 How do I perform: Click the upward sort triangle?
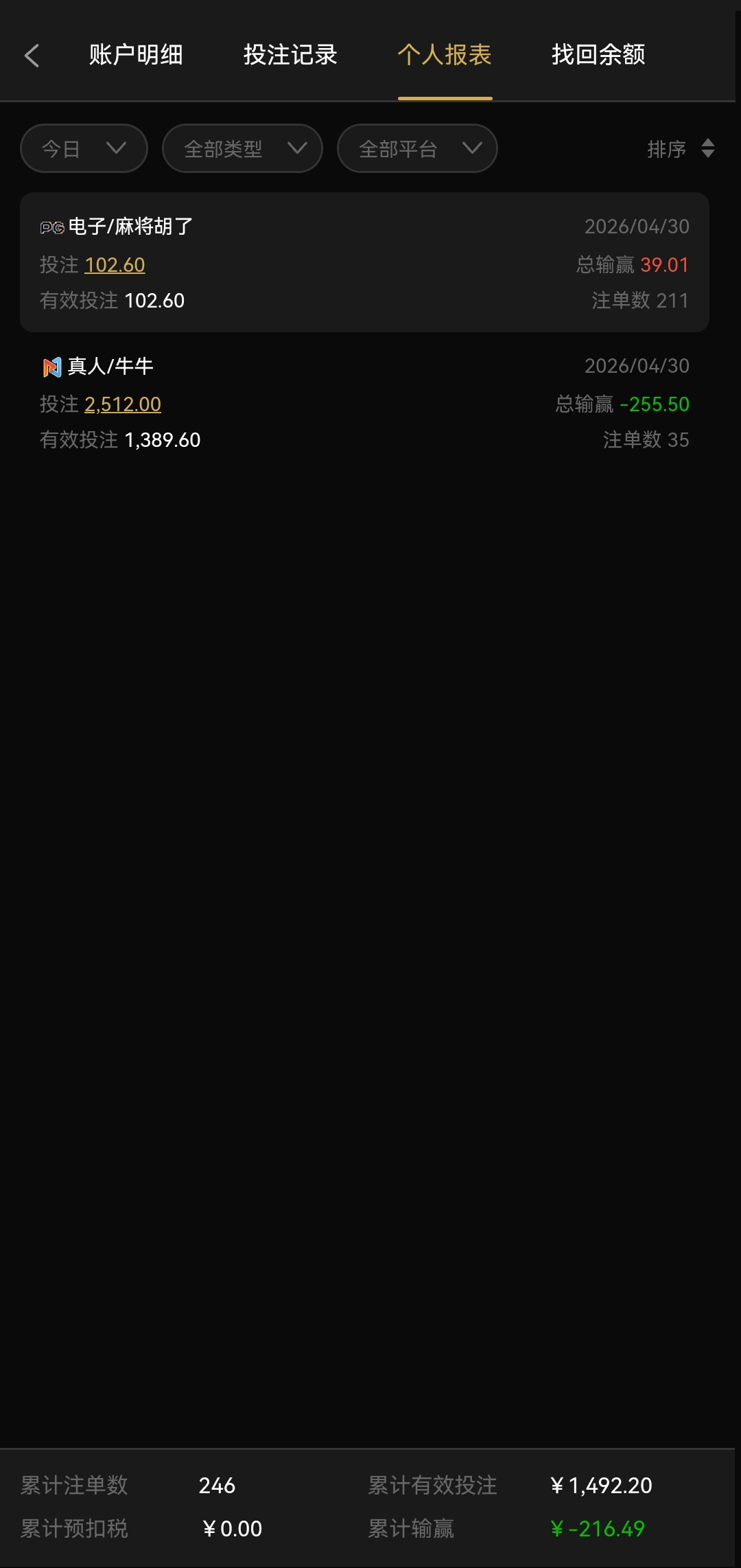(708, 143)
